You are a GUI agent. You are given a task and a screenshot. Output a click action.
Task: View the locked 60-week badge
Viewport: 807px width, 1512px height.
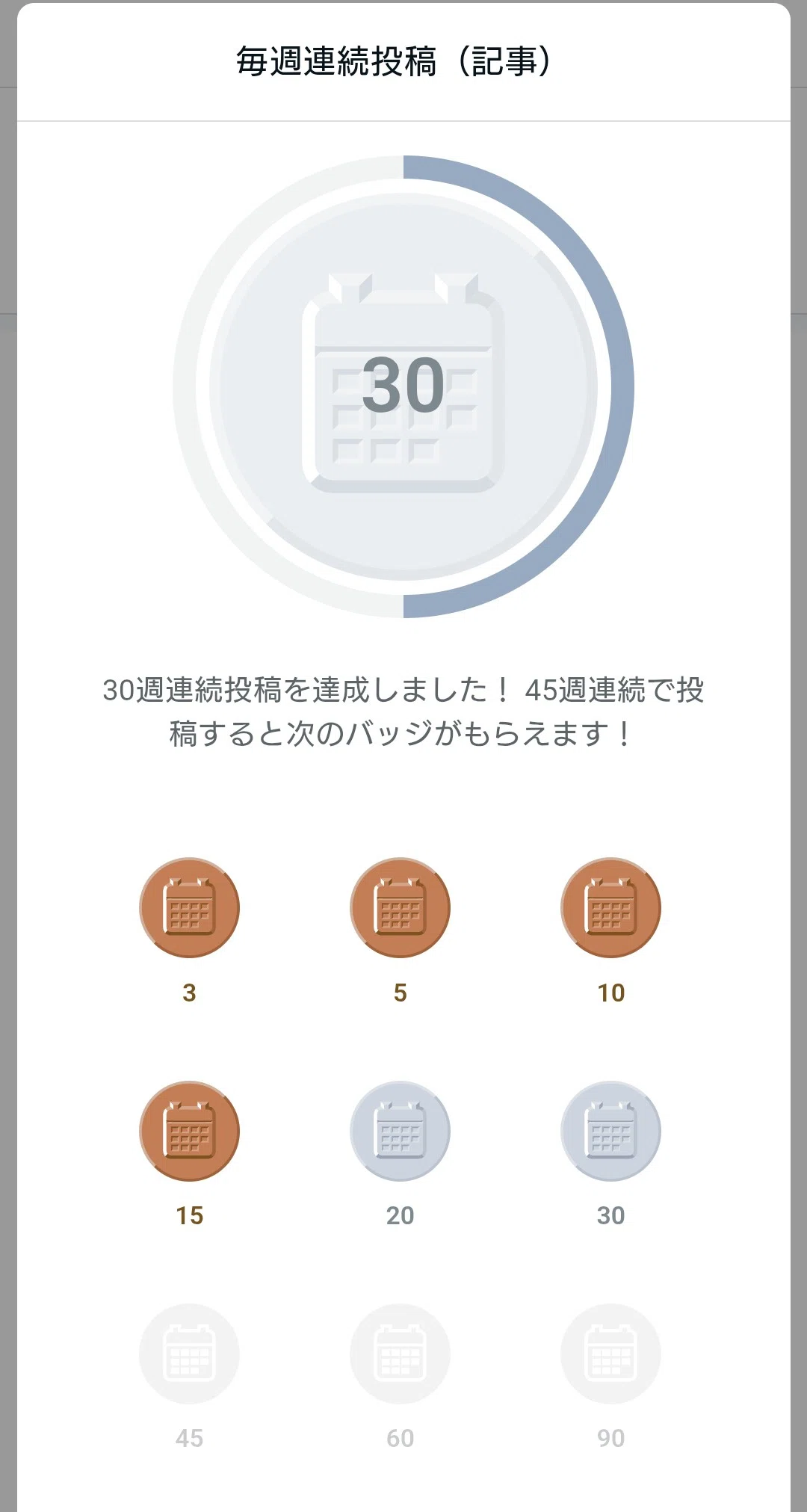pos(401,1354)
